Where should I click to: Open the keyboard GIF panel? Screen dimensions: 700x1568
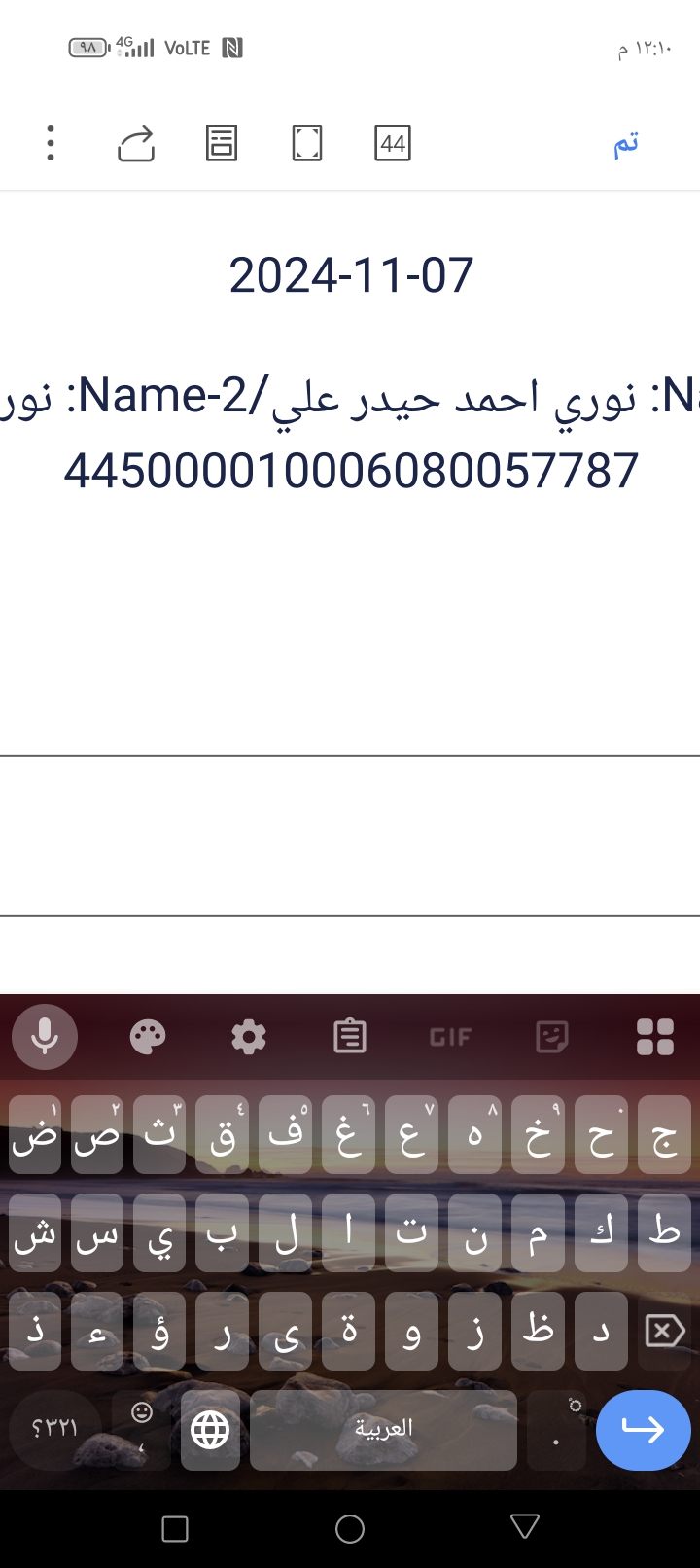[x=451, y=1037]
